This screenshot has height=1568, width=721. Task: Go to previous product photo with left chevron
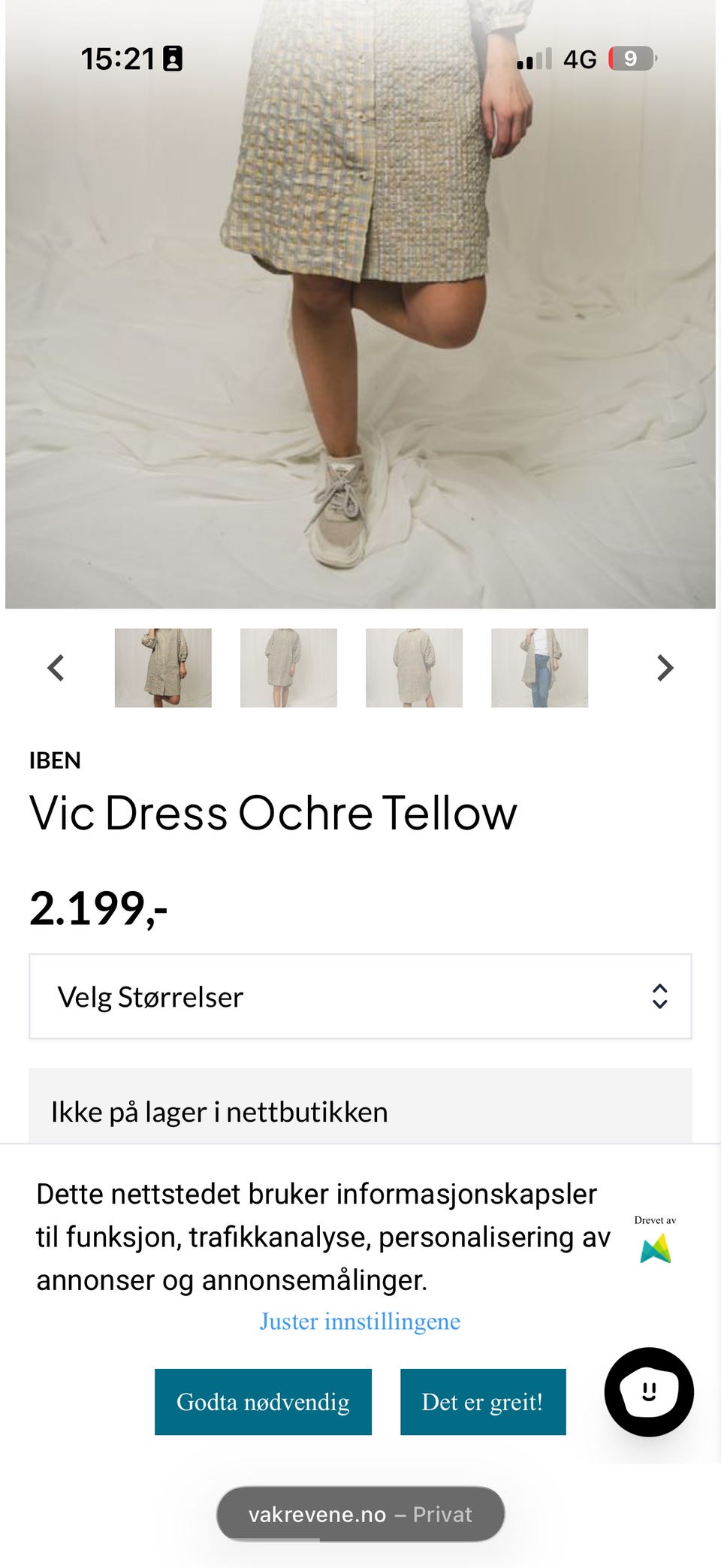(x=55, y=668)
